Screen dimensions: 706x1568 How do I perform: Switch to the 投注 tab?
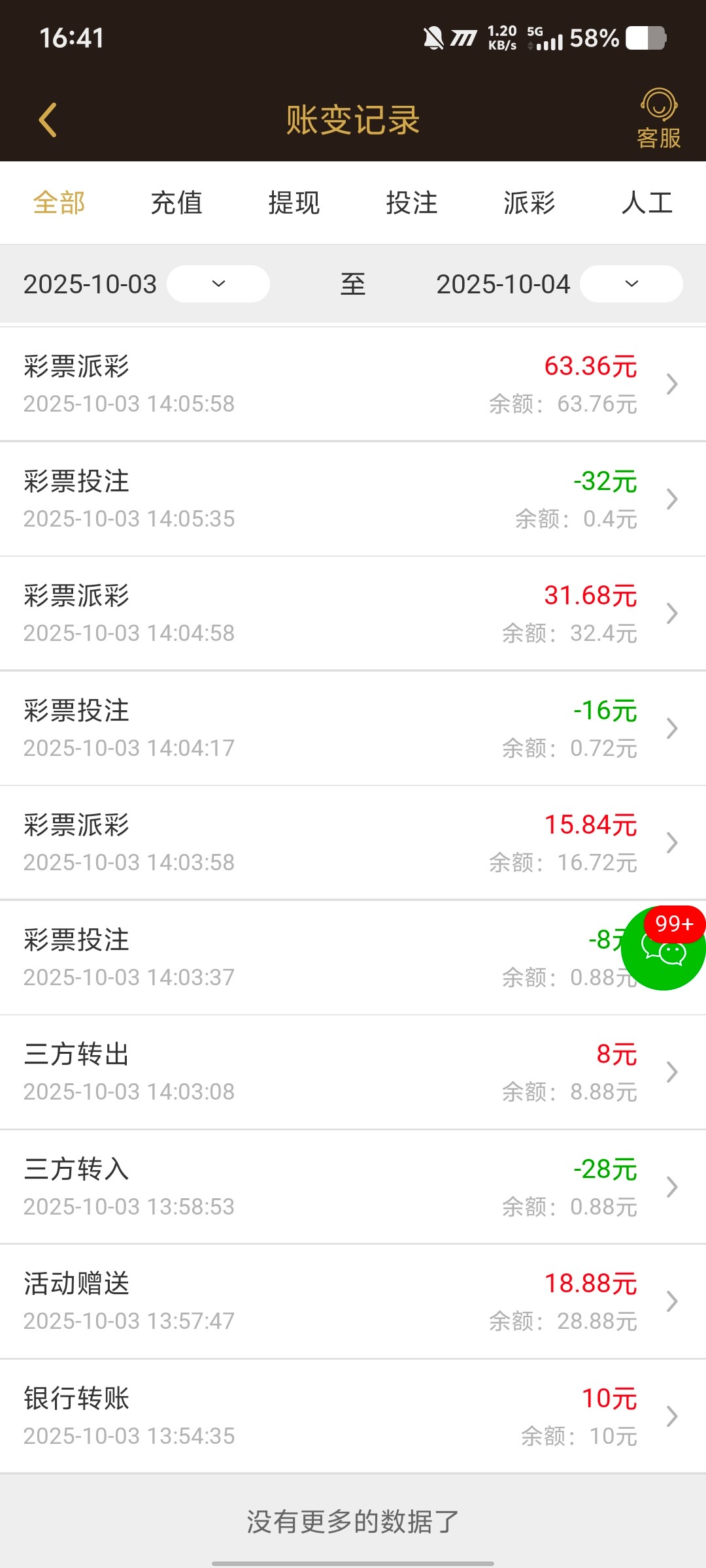[412, 203]
